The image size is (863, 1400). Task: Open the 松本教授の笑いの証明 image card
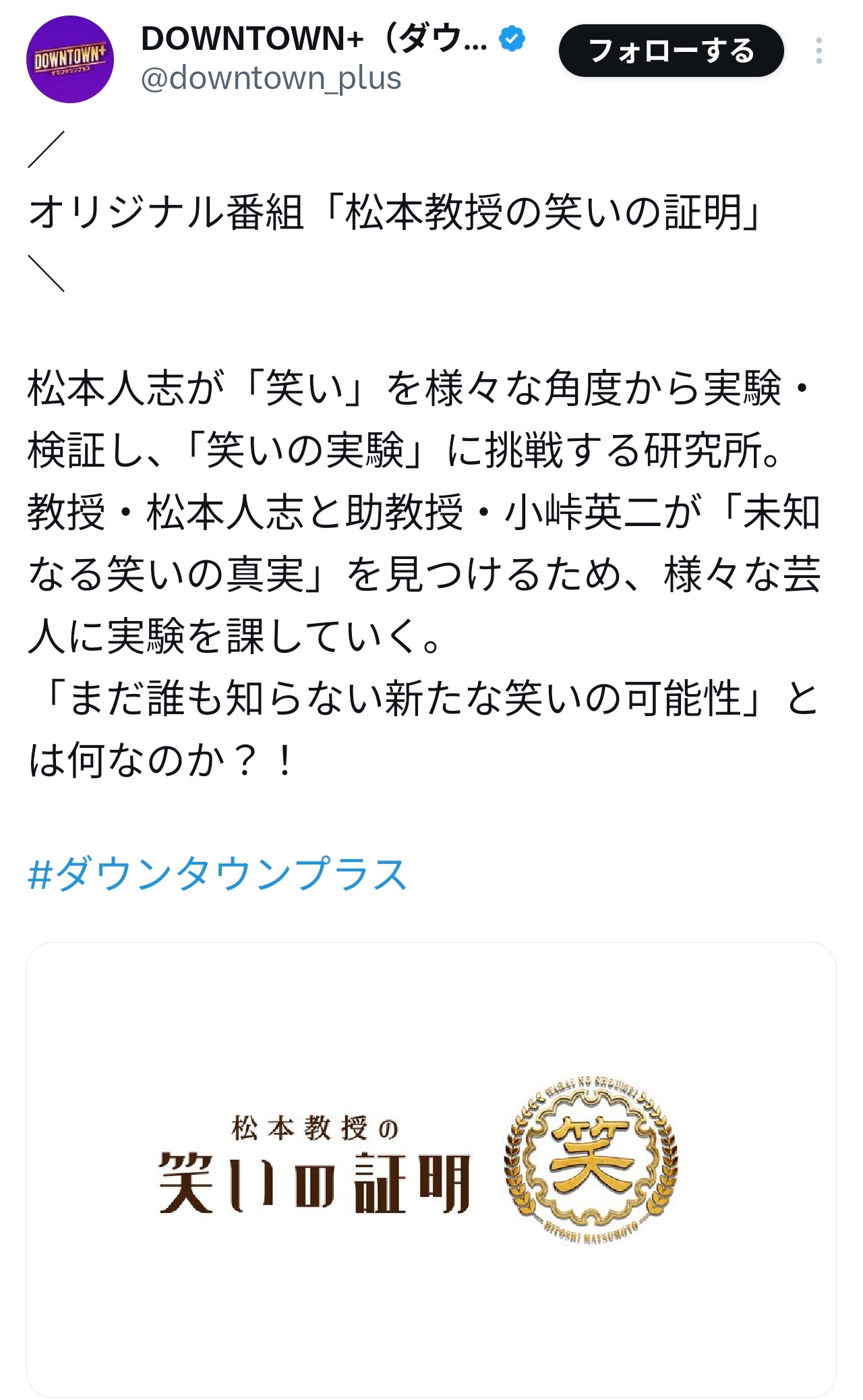[431, 1169]
